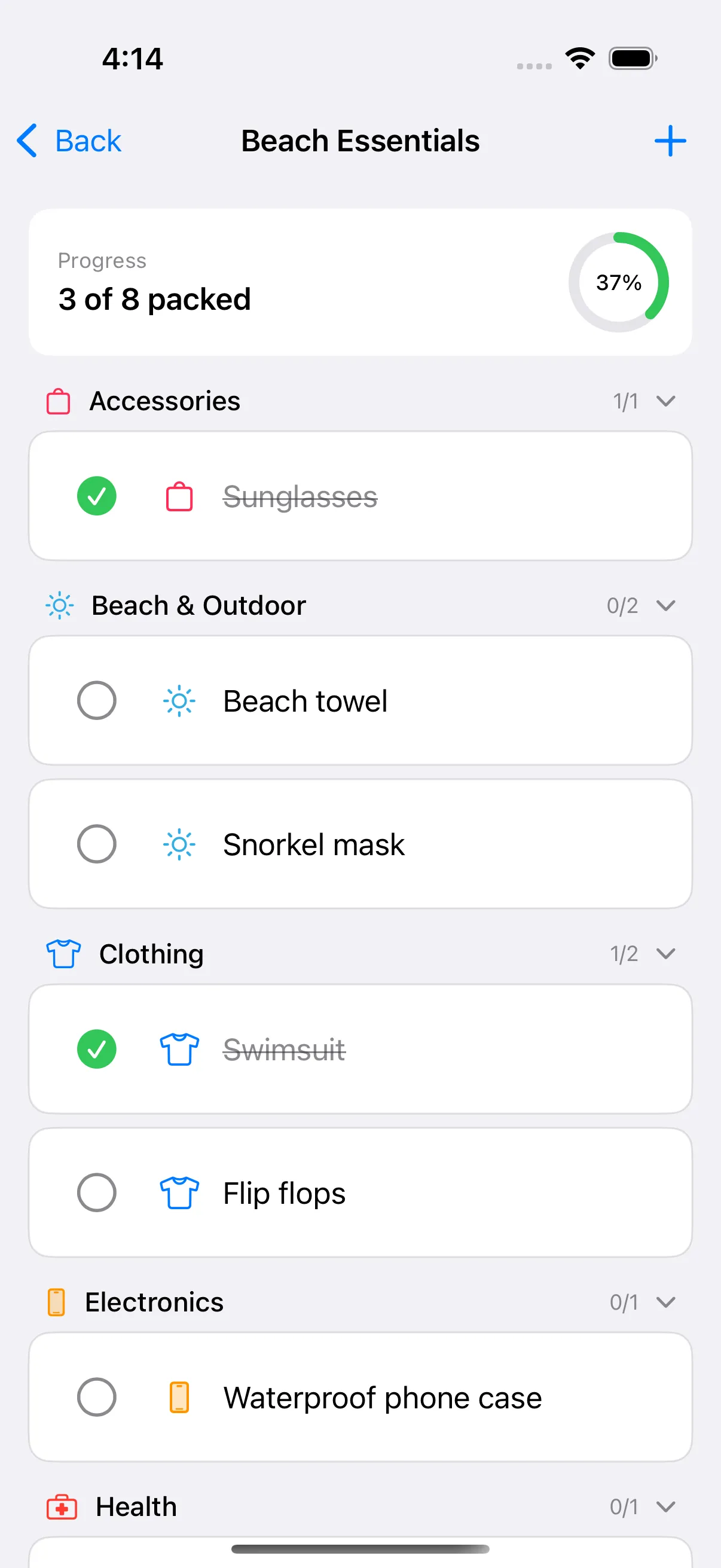
Task: Add a new item with the plus icon
Action: coord(670,141)
